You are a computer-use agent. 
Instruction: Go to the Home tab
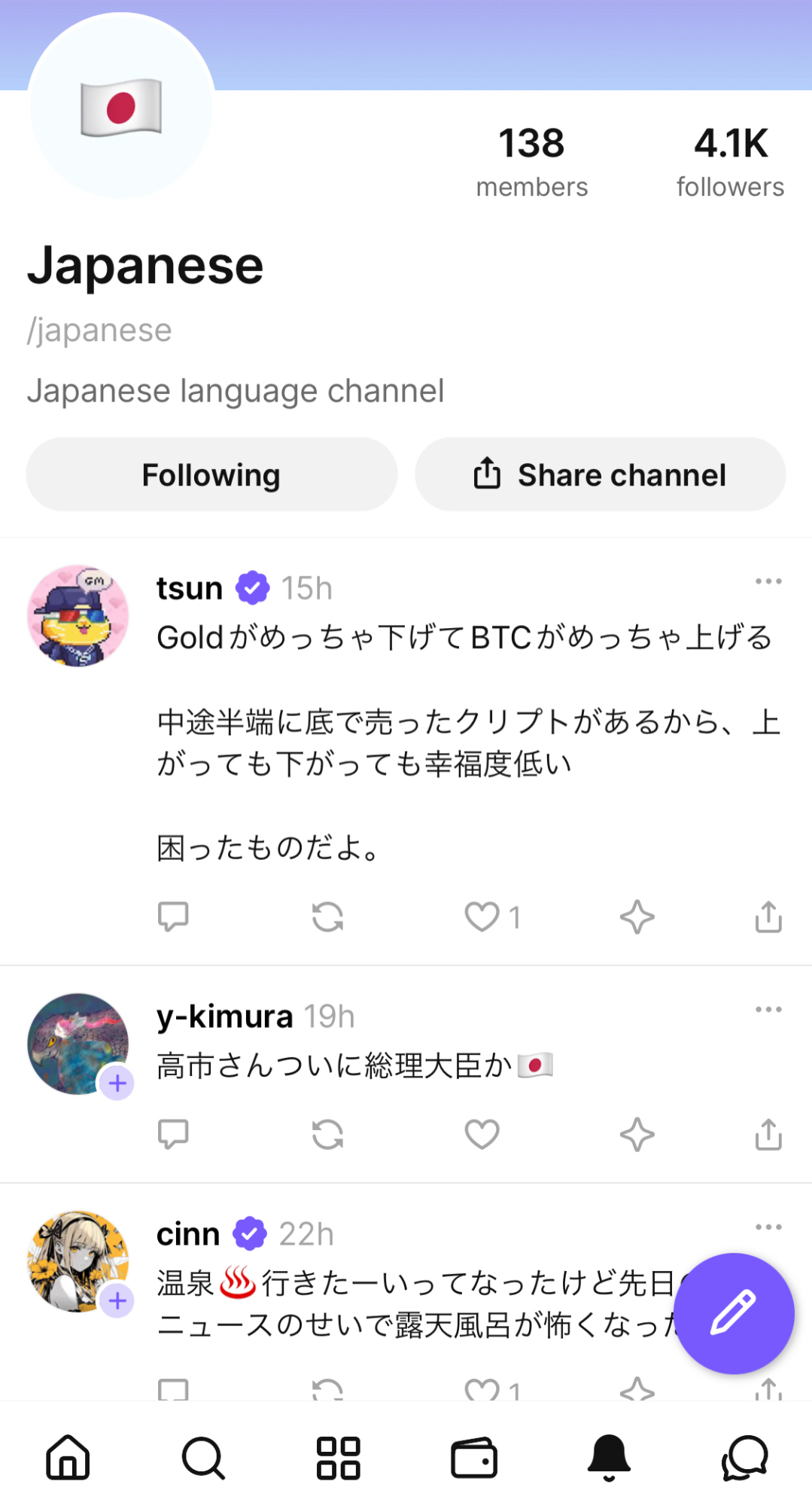pos(68,1458)
